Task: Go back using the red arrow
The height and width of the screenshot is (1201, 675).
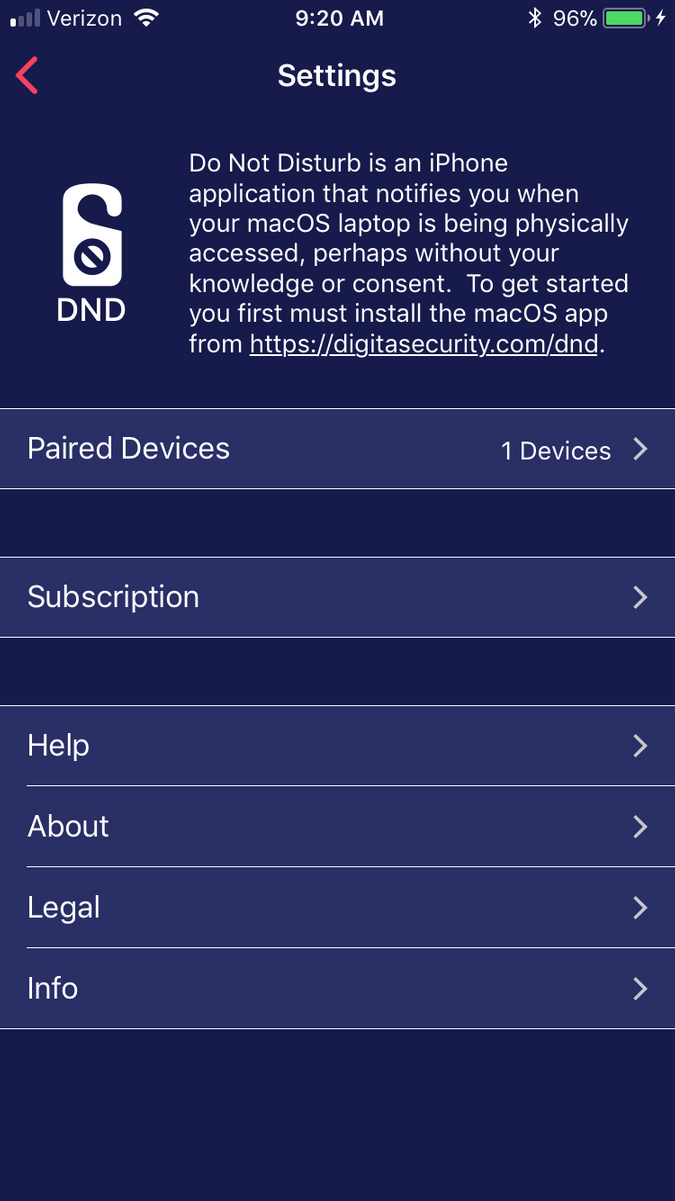Action: click(x=27, y=76)
